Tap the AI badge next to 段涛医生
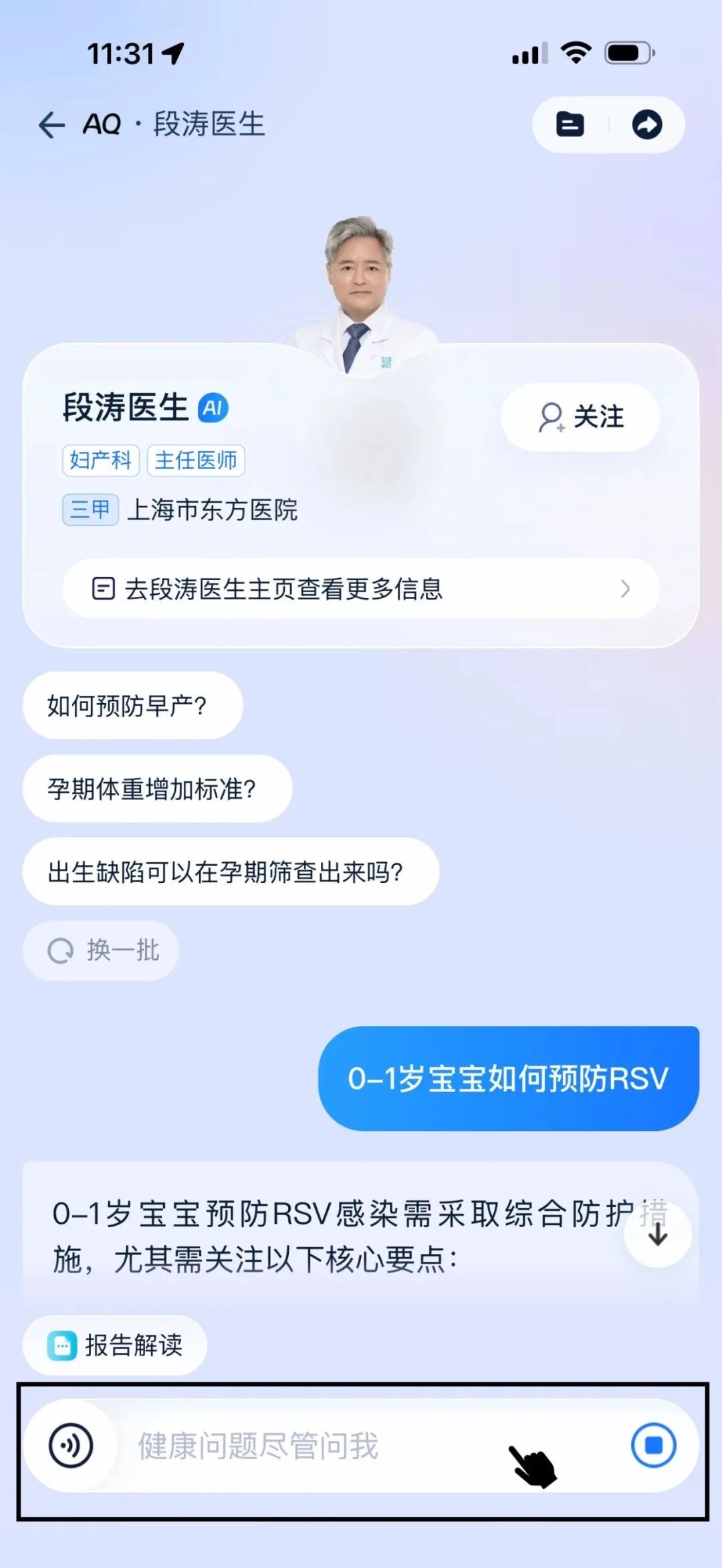This screenshot has height=1568, width=722. pos(213,406)
